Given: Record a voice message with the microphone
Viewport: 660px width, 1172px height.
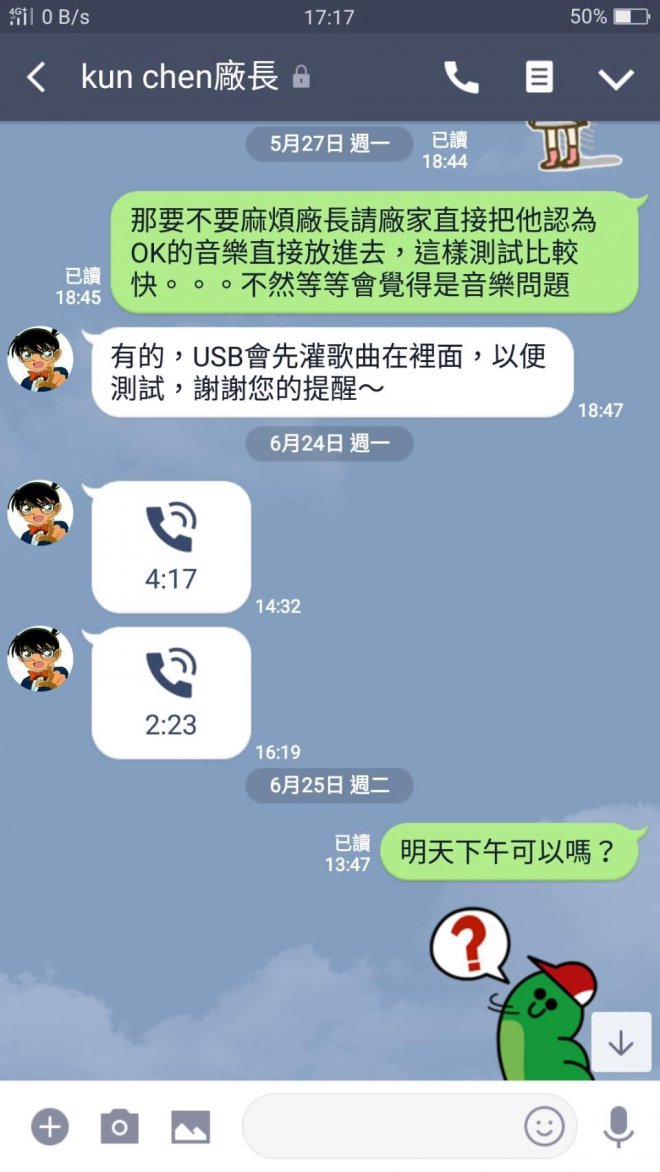Looking at the screenshot, I should [x=619, y=1127].
